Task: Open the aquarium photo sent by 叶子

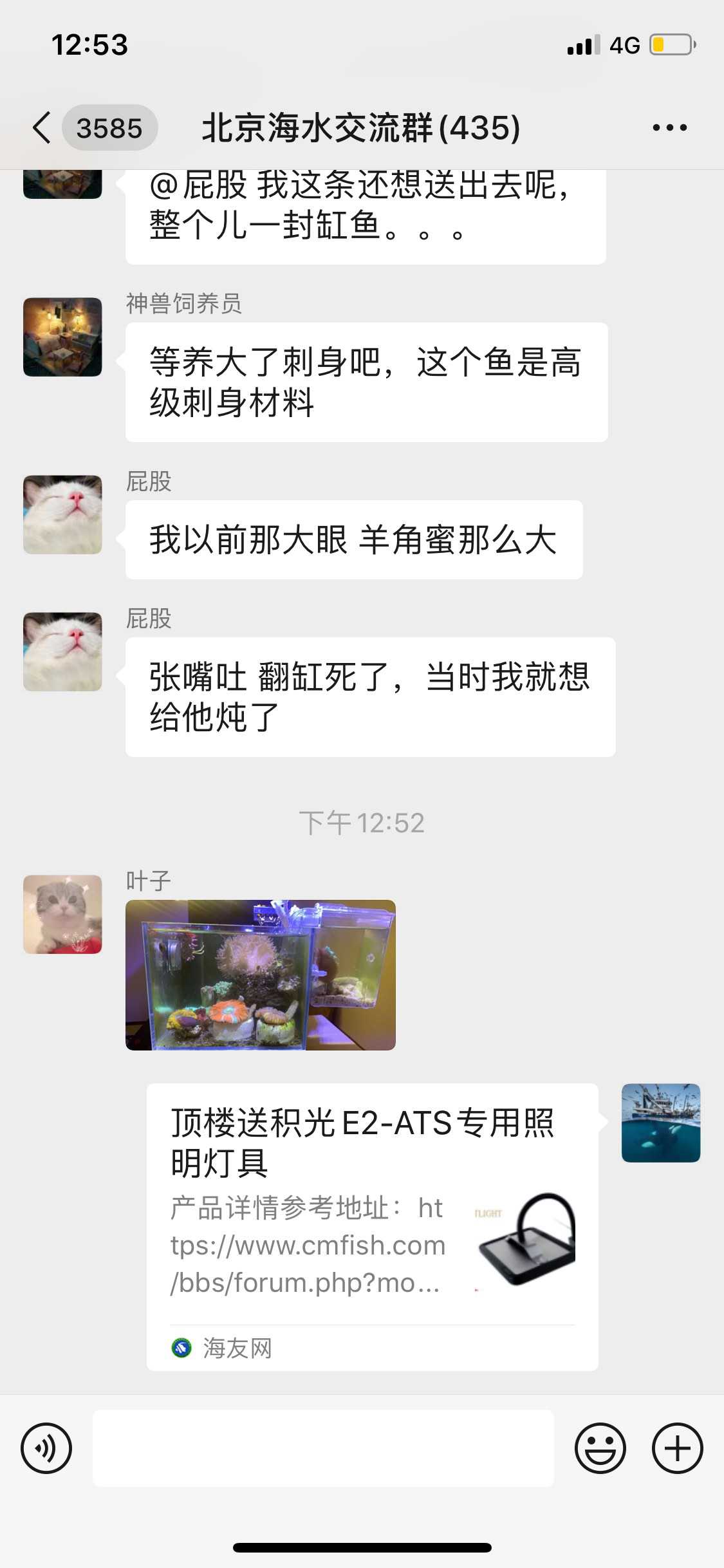Action: [260, 975]
